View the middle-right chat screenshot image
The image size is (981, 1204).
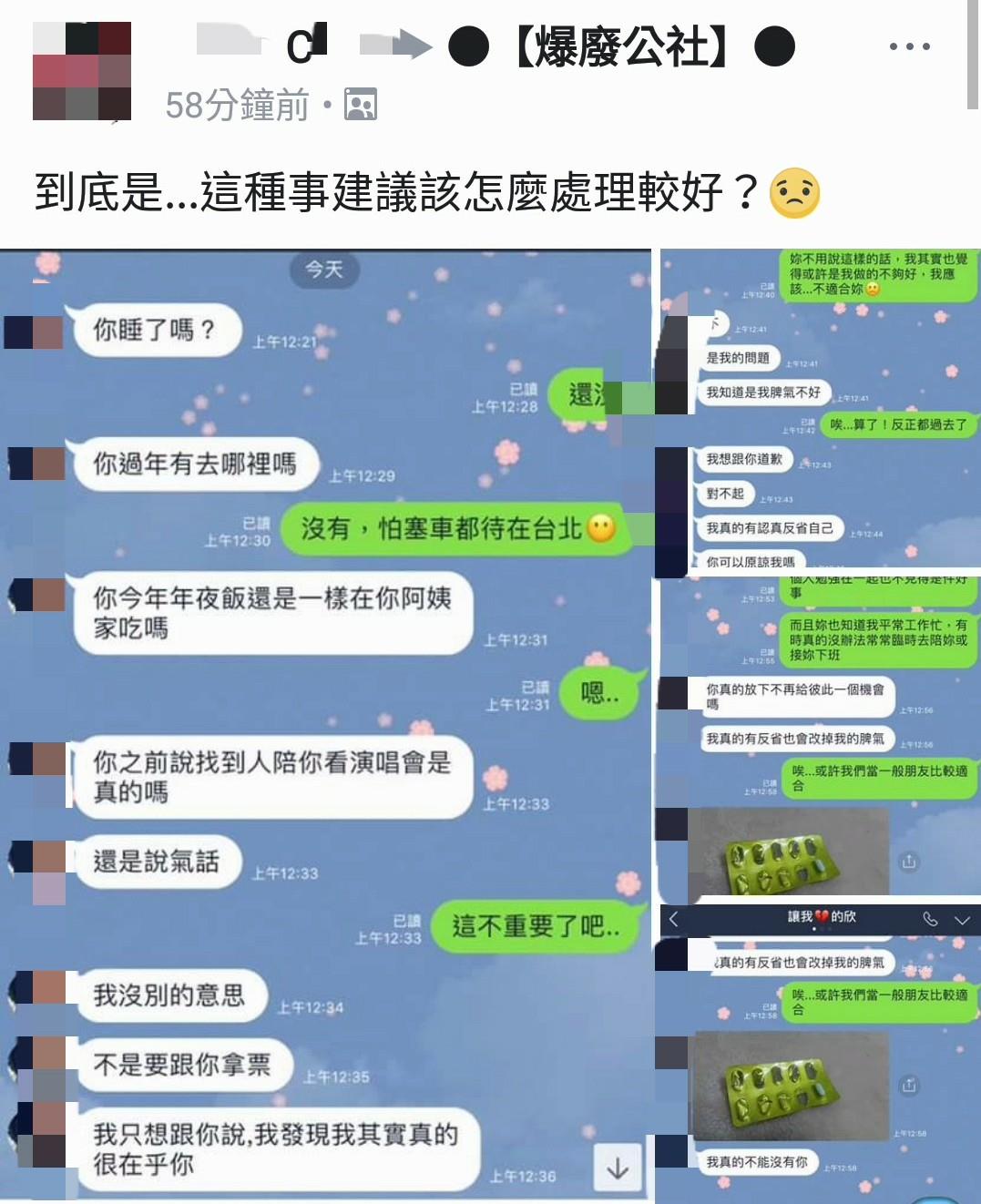pos(819,738)
